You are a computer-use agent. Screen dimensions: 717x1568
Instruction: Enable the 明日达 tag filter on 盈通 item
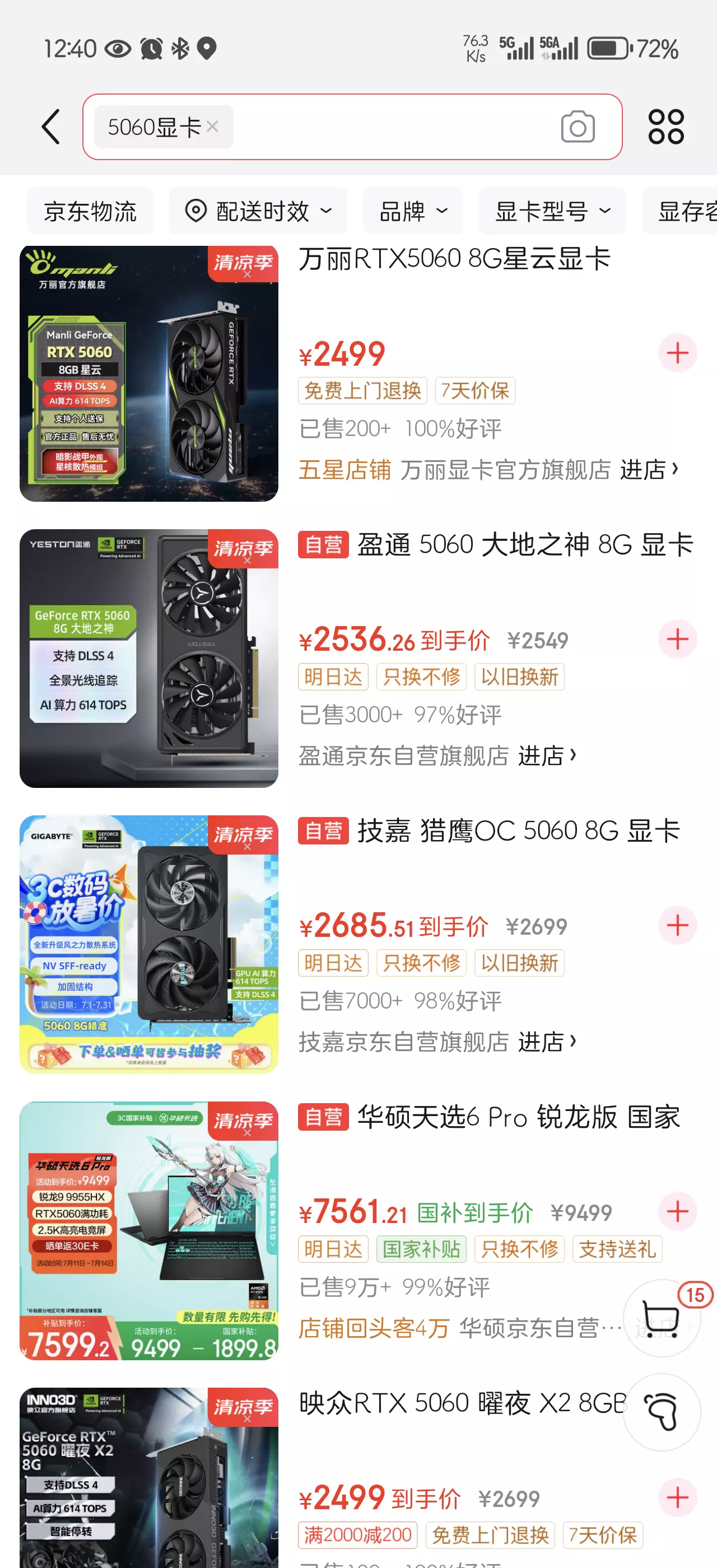(332, 677)
